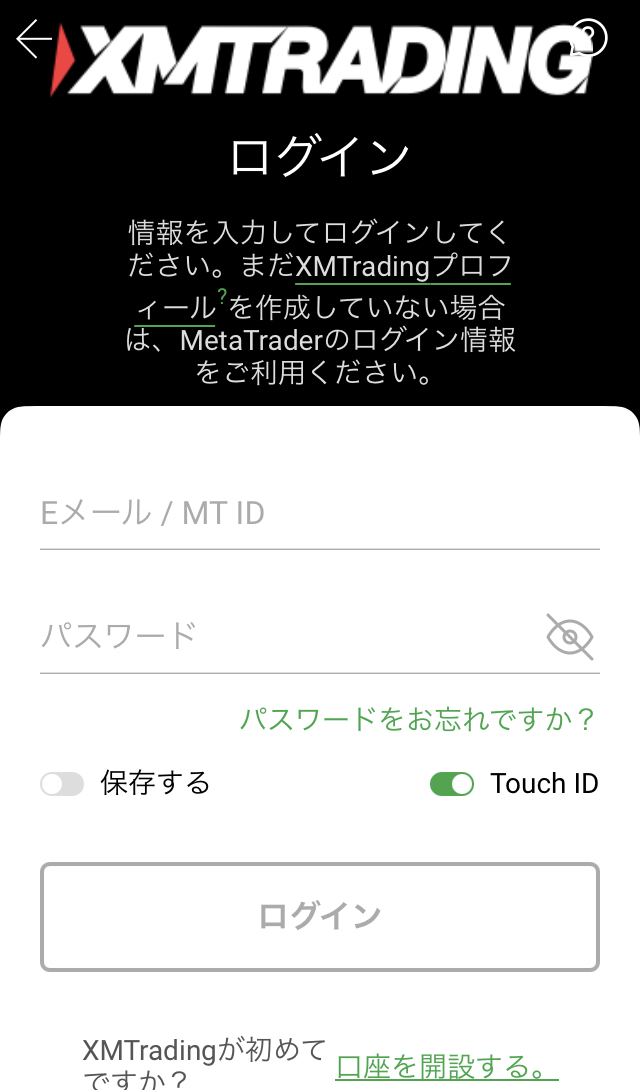Screen dimensions: 640x1090
Task: Disable the Touch ID switch
Action: coord(452,784)
